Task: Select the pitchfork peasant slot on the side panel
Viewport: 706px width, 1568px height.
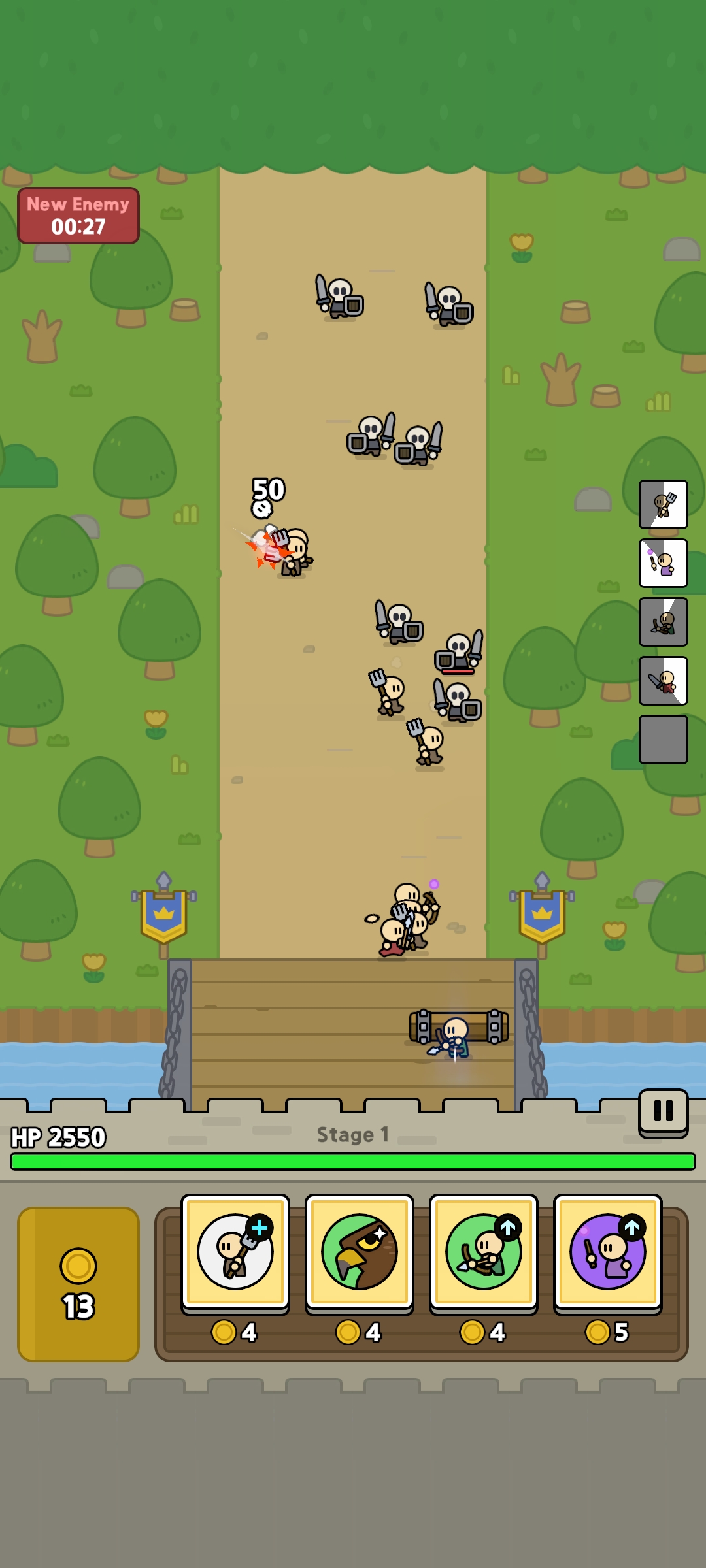Action: pos(663,504)
